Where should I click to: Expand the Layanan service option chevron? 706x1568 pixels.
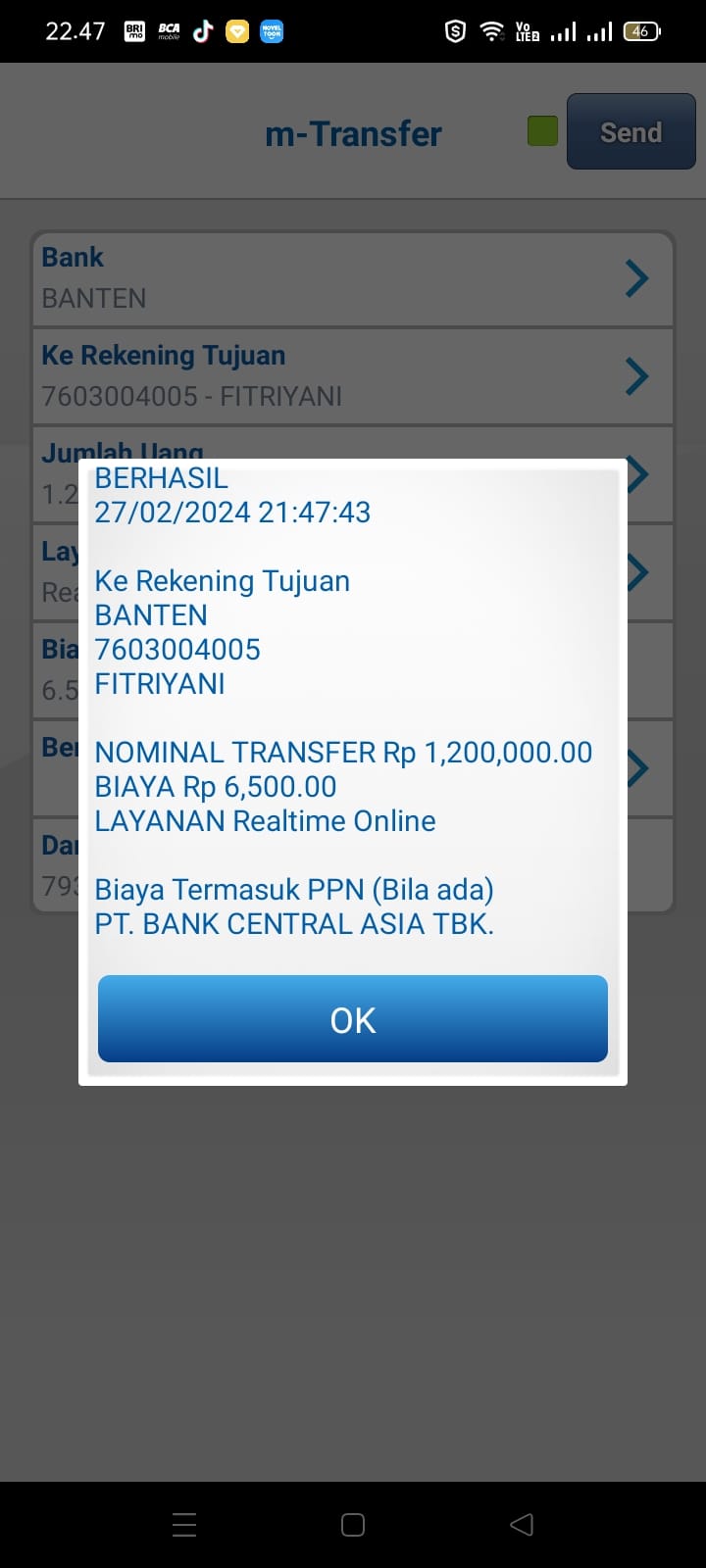(x=636, y=572)
